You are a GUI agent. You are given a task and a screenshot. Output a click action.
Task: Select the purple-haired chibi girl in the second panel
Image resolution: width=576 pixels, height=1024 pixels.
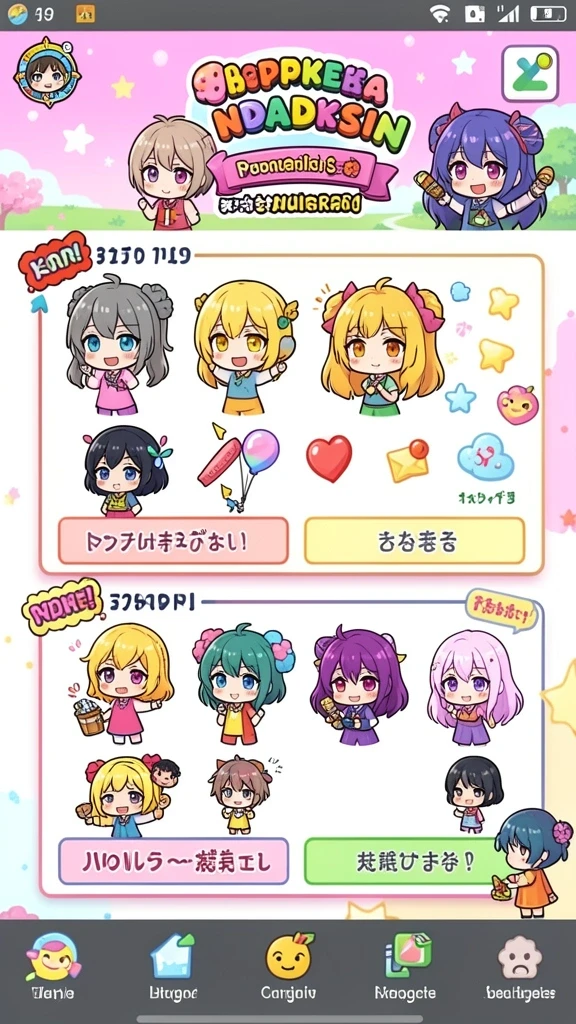[359, 684]
